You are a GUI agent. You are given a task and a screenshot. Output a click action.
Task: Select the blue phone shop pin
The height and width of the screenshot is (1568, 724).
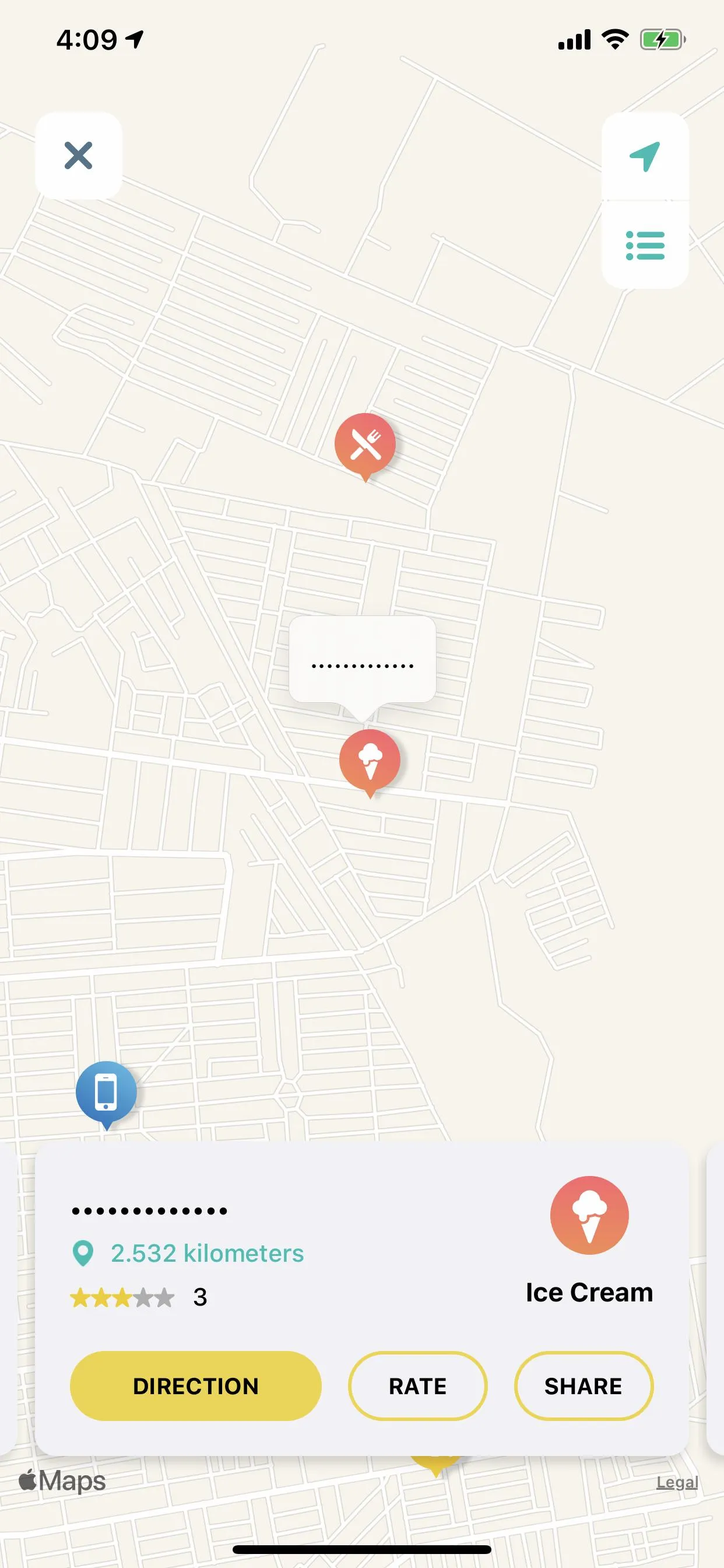[x=107, y=1091]
